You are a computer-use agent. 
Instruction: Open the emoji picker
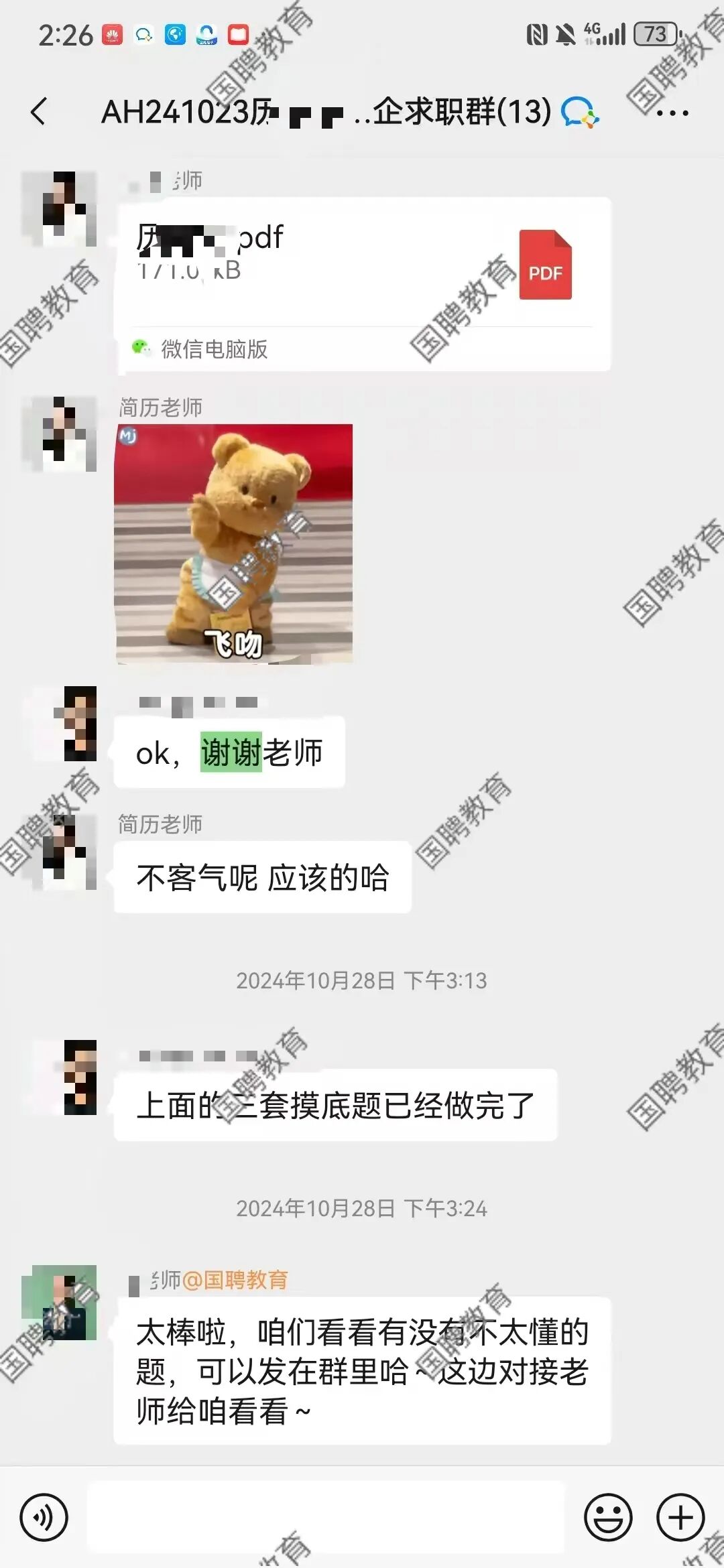tap(608, 1517)
